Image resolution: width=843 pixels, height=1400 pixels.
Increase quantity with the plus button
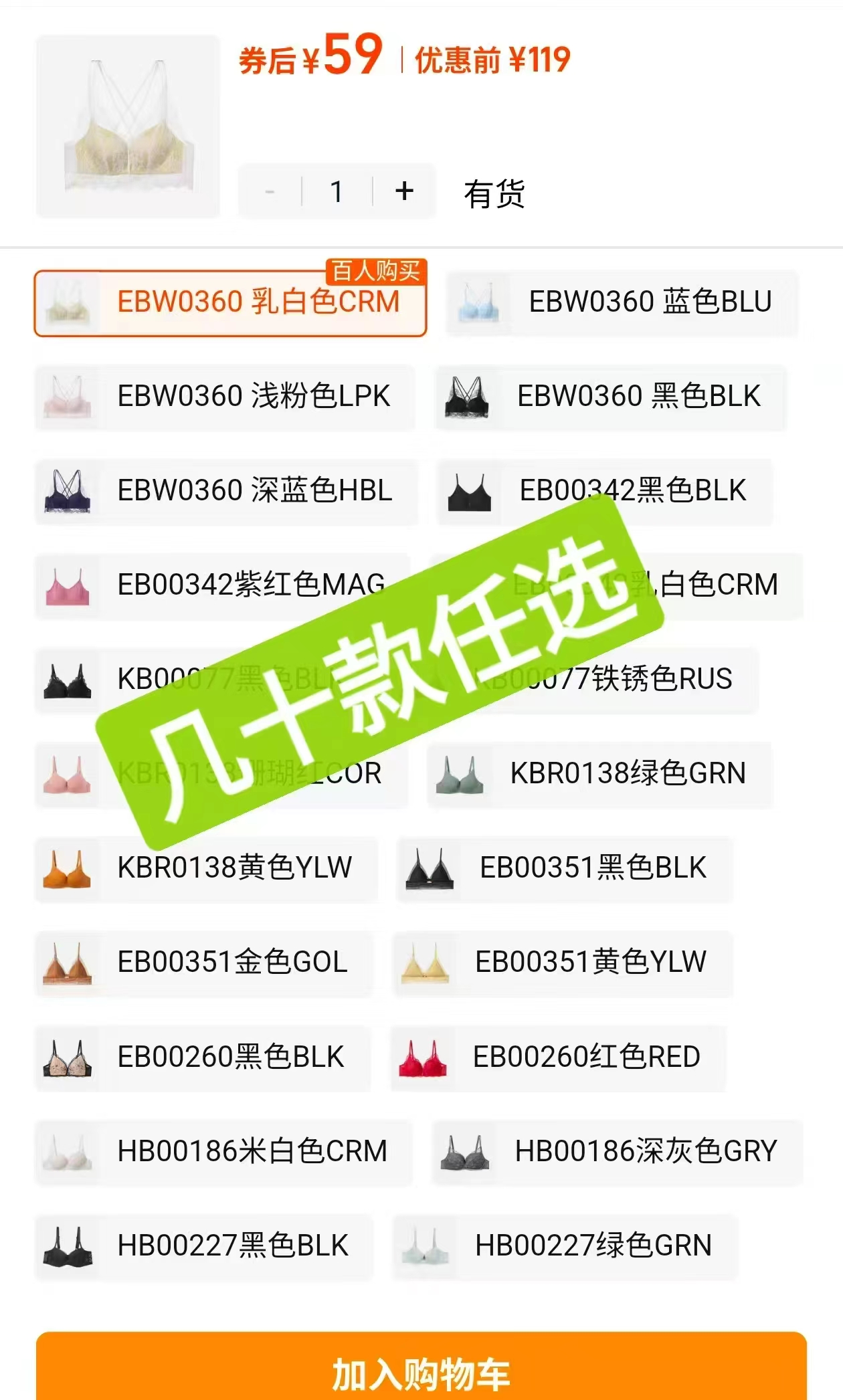(404, 191)
